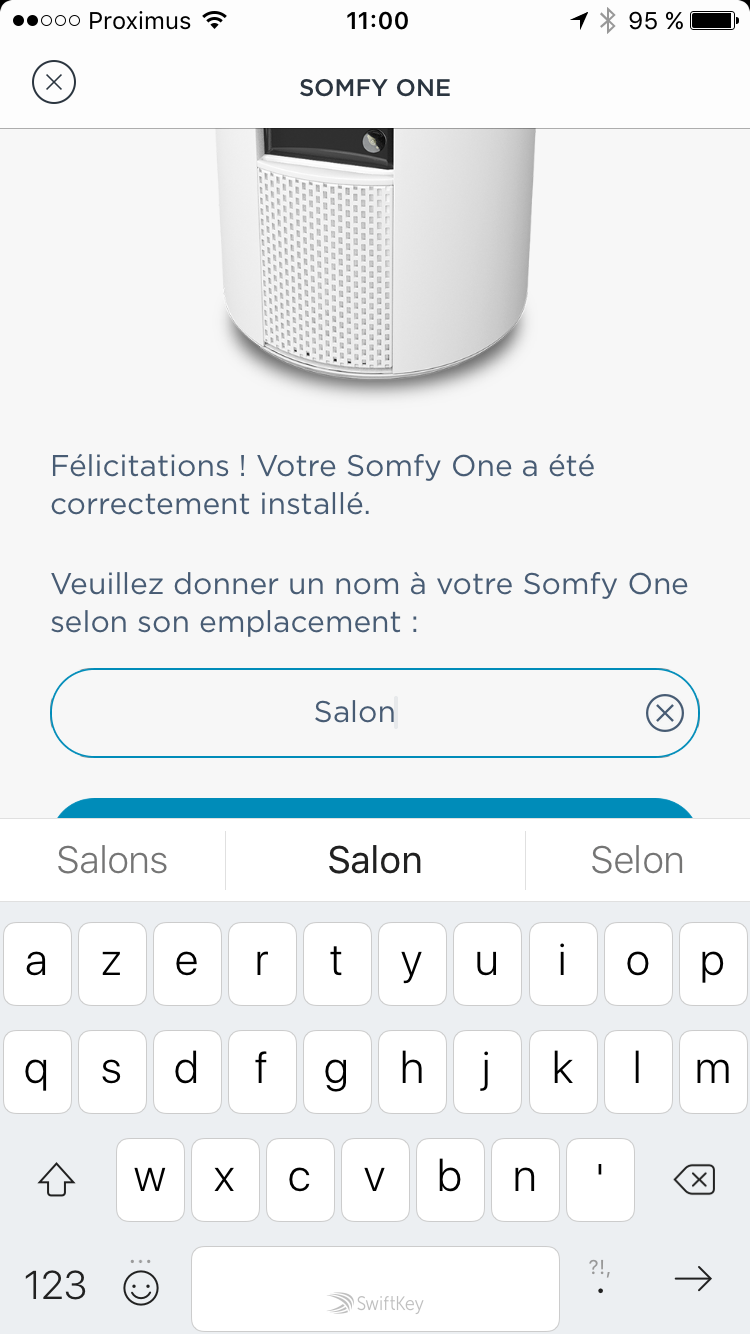Tap the SwiftKey space bar
Viewport: 750px width, 1334px height.
tap(375, 1288)
